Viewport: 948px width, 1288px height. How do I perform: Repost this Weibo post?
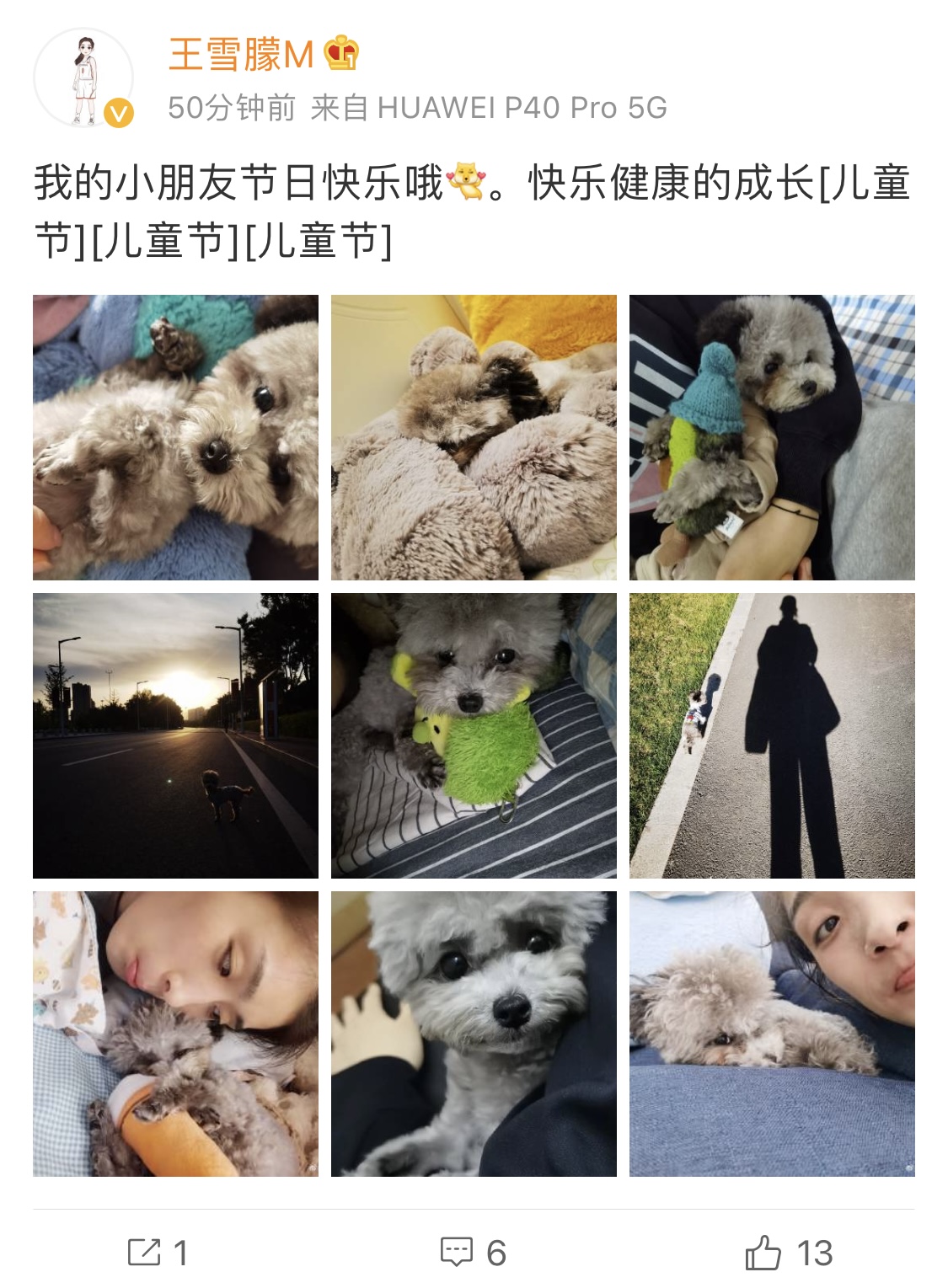(158, 1253)
